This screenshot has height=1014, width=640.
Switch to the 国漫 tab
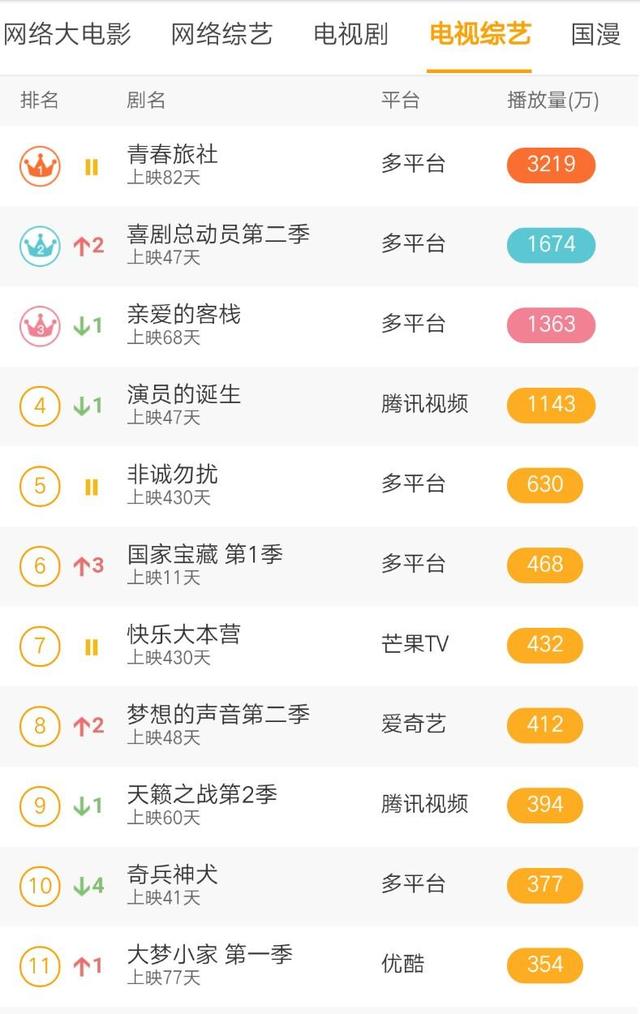point(596,35)
